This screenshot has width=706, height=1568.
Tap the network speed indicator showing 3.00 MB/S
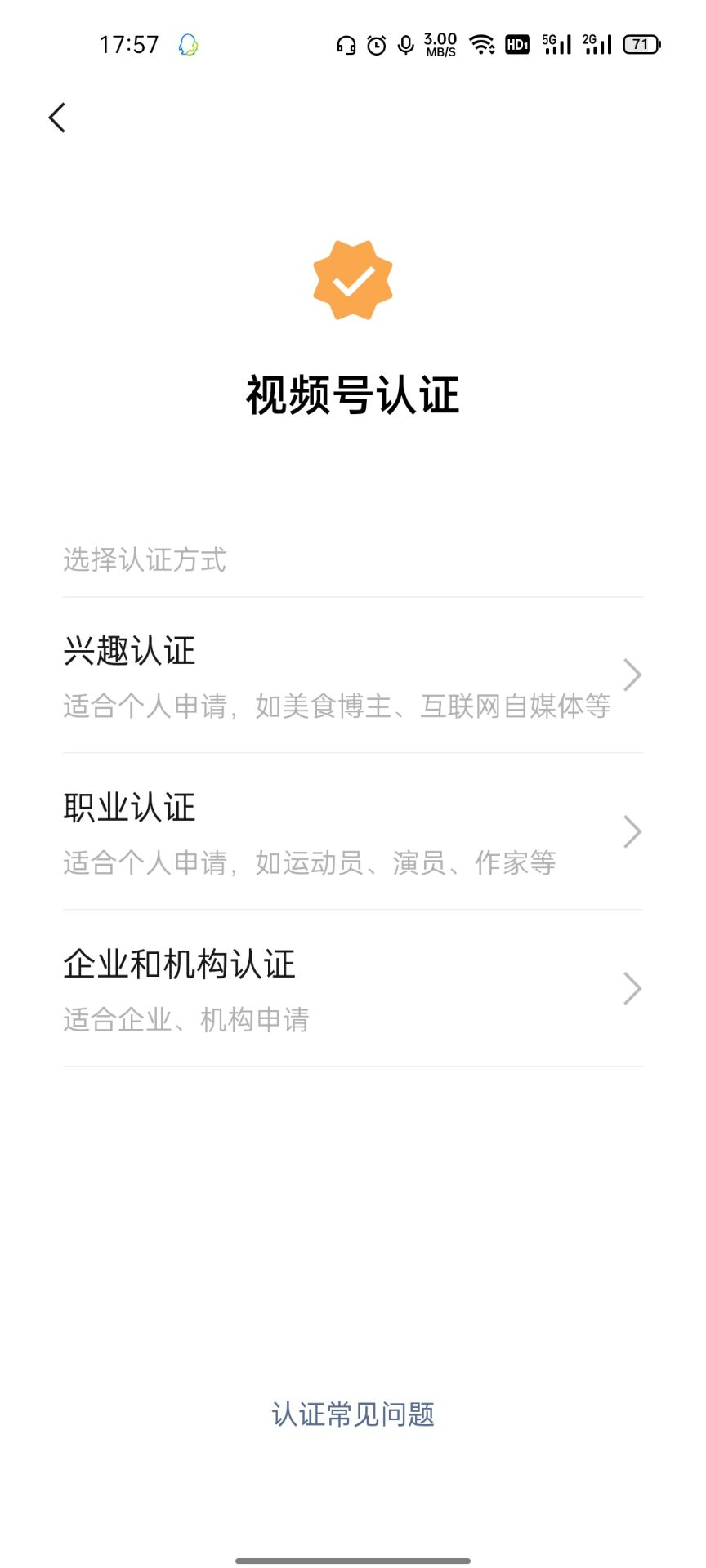[x=439, y=45]
